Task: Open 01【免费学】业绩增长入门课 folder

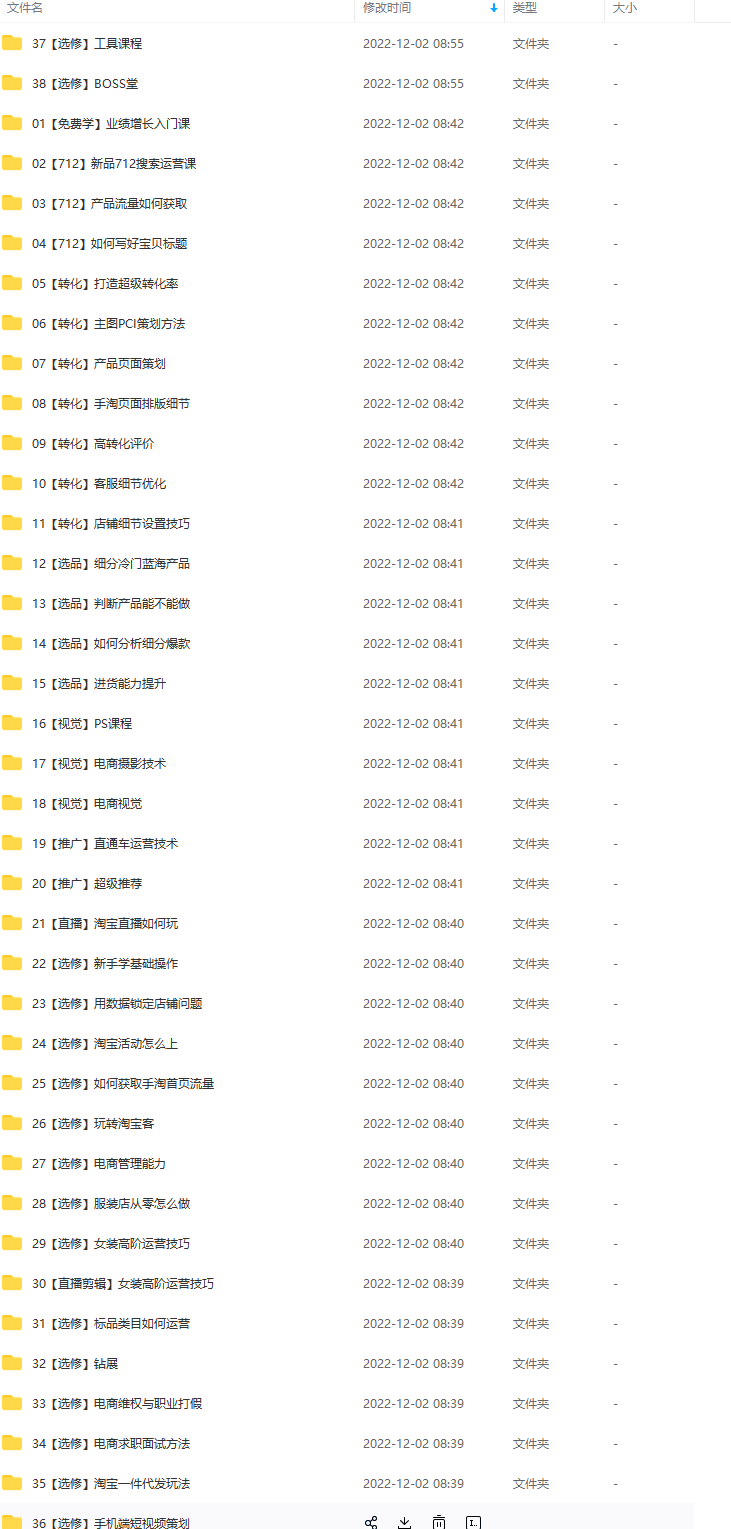Action: pos(111,124)
